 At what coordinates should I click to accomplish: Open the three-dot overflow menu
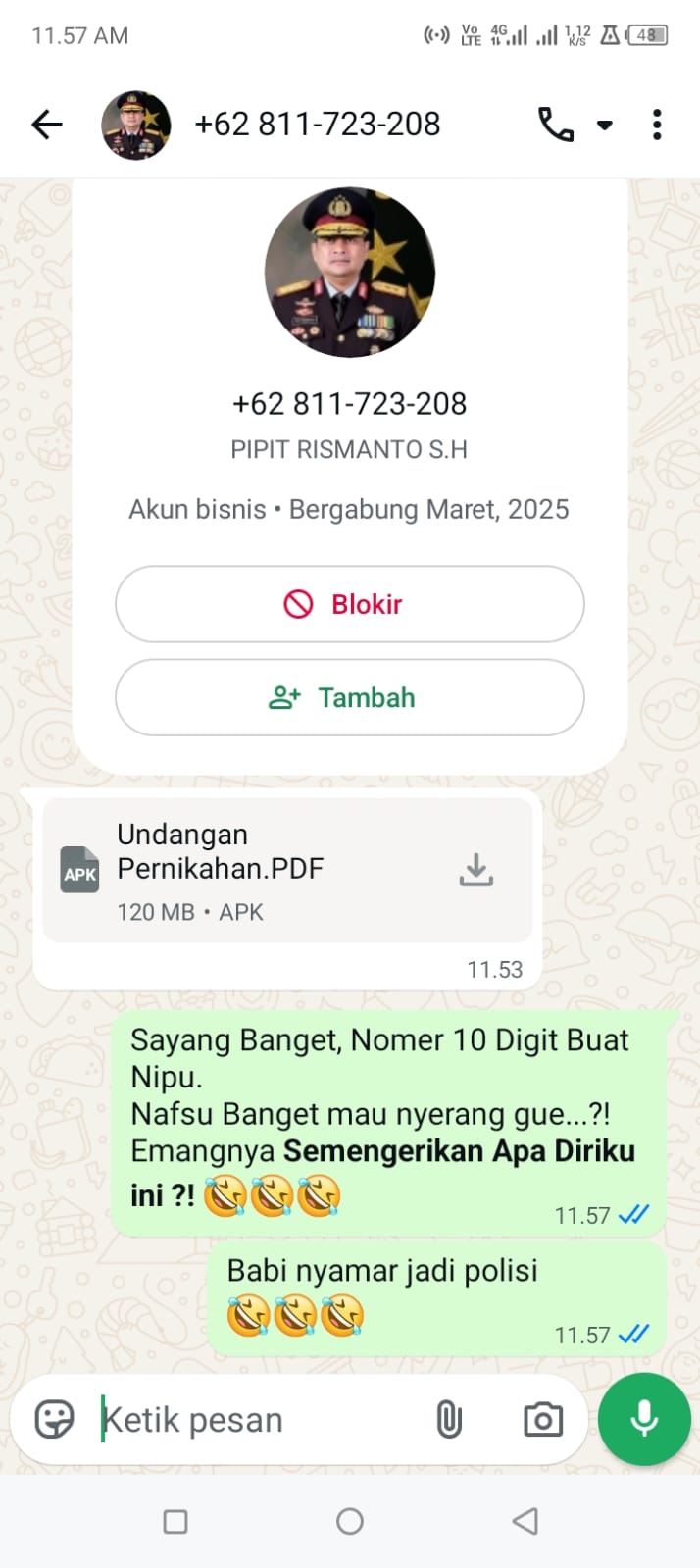coord(657,125)
